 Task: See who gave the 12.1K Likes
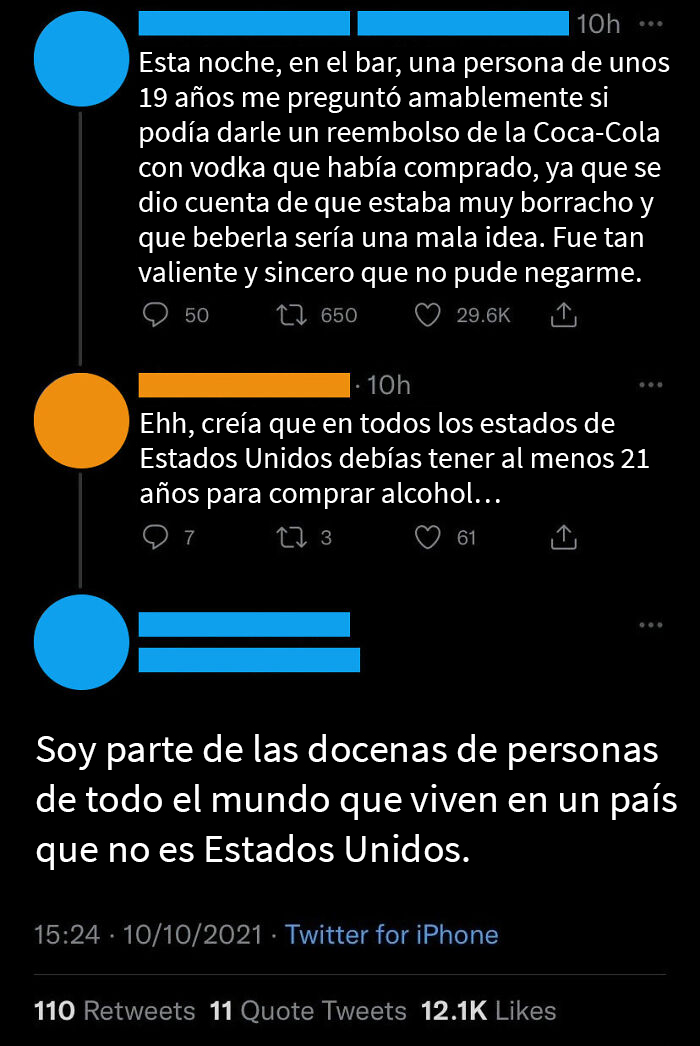tap(488, 1011)
